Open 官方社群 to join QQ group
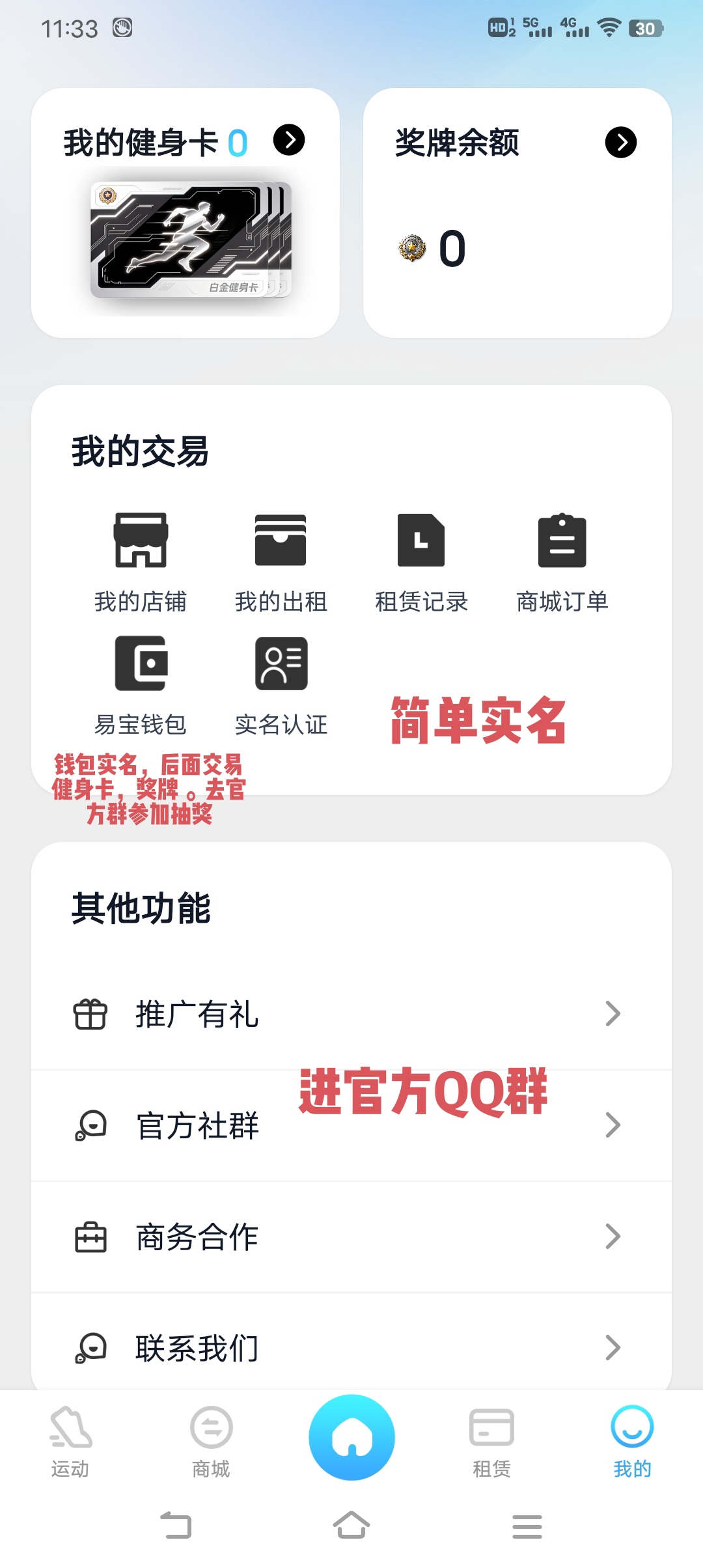 tap(197, 1125)
